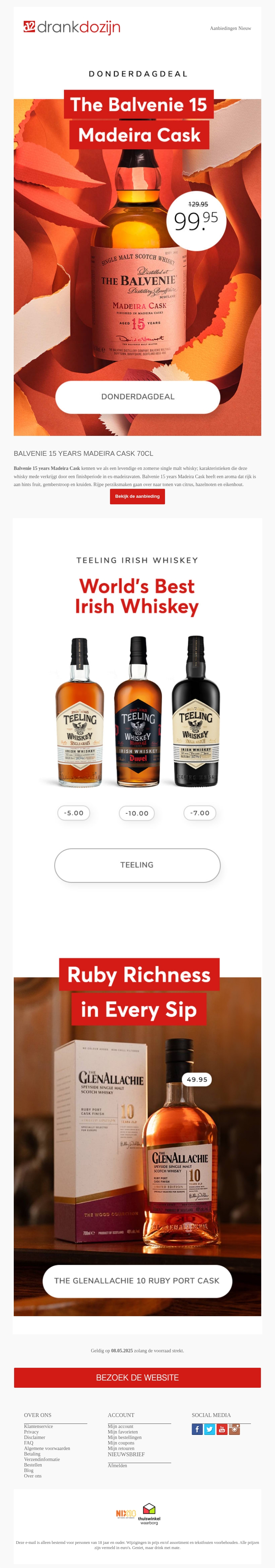The height and width of the screenshot is (1568, 275).
Task: View Algemene voorwaarden
Action: 47,1448
